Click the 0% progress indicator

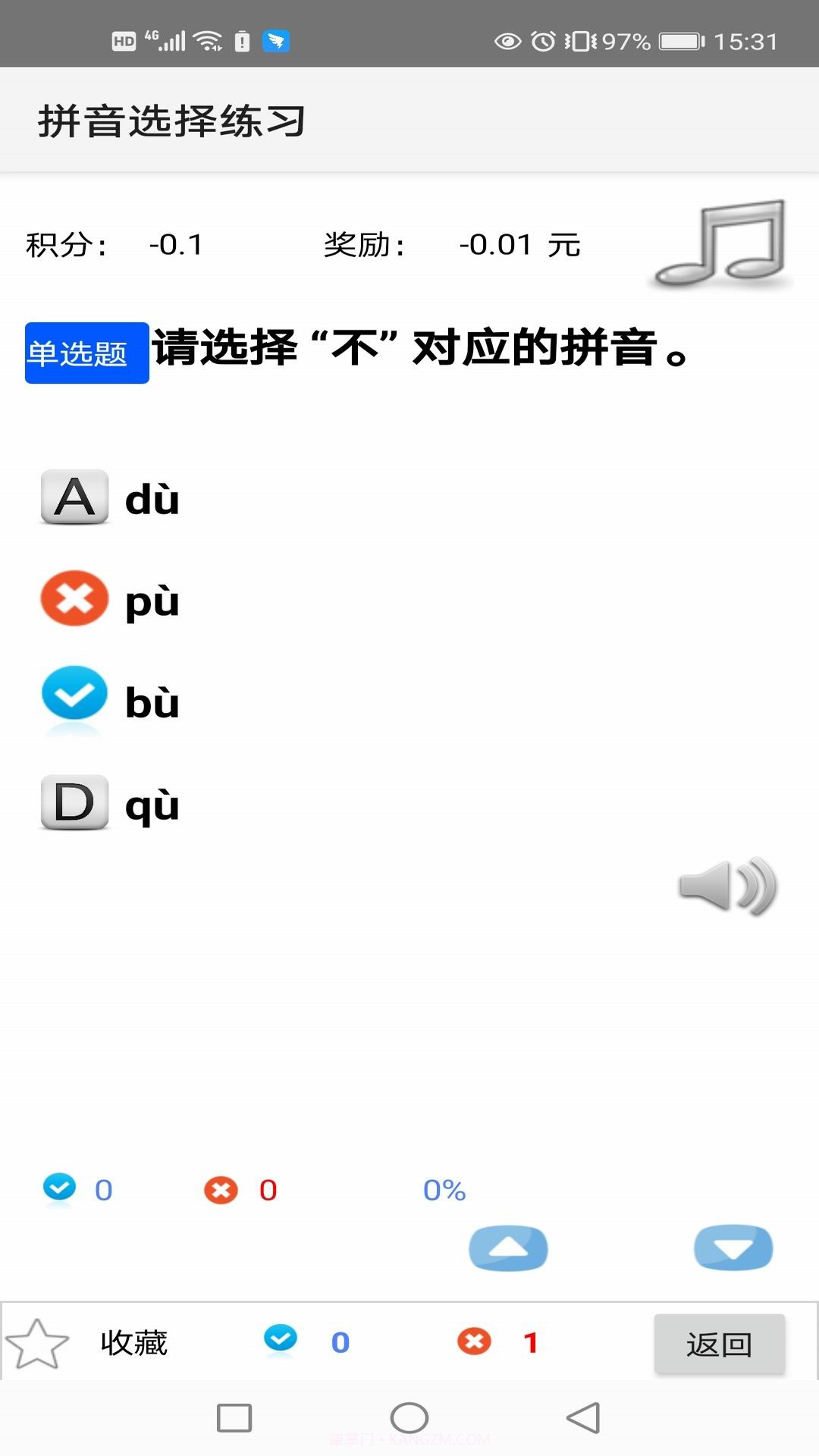[444, 1189]
